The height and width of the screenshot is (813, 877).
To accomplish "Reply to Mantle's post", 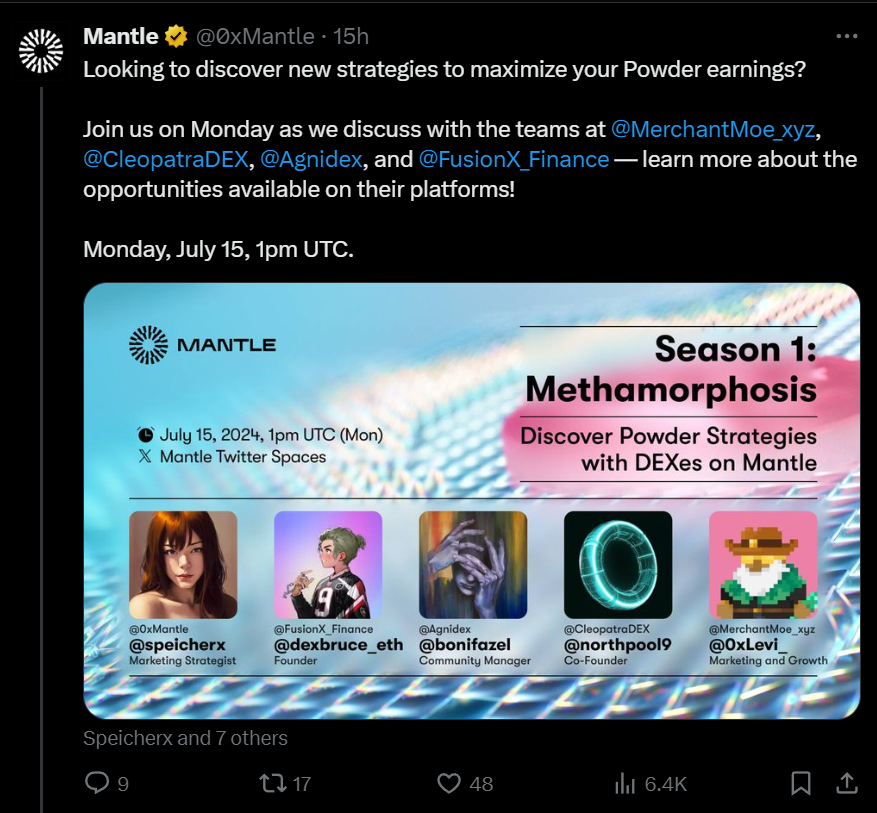I will [97, 783].
